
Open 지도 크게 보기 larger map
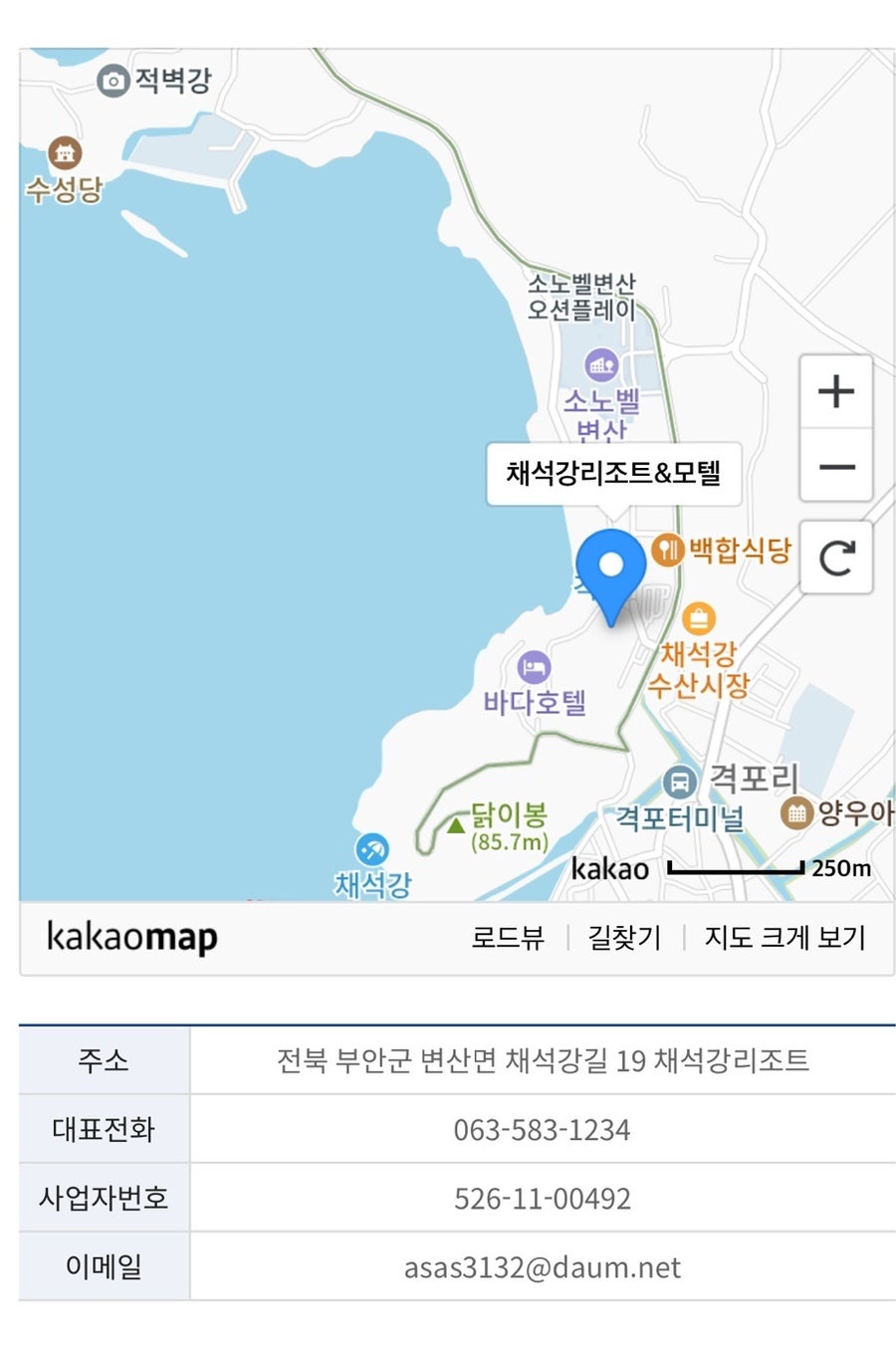click(x=784, y=937)
